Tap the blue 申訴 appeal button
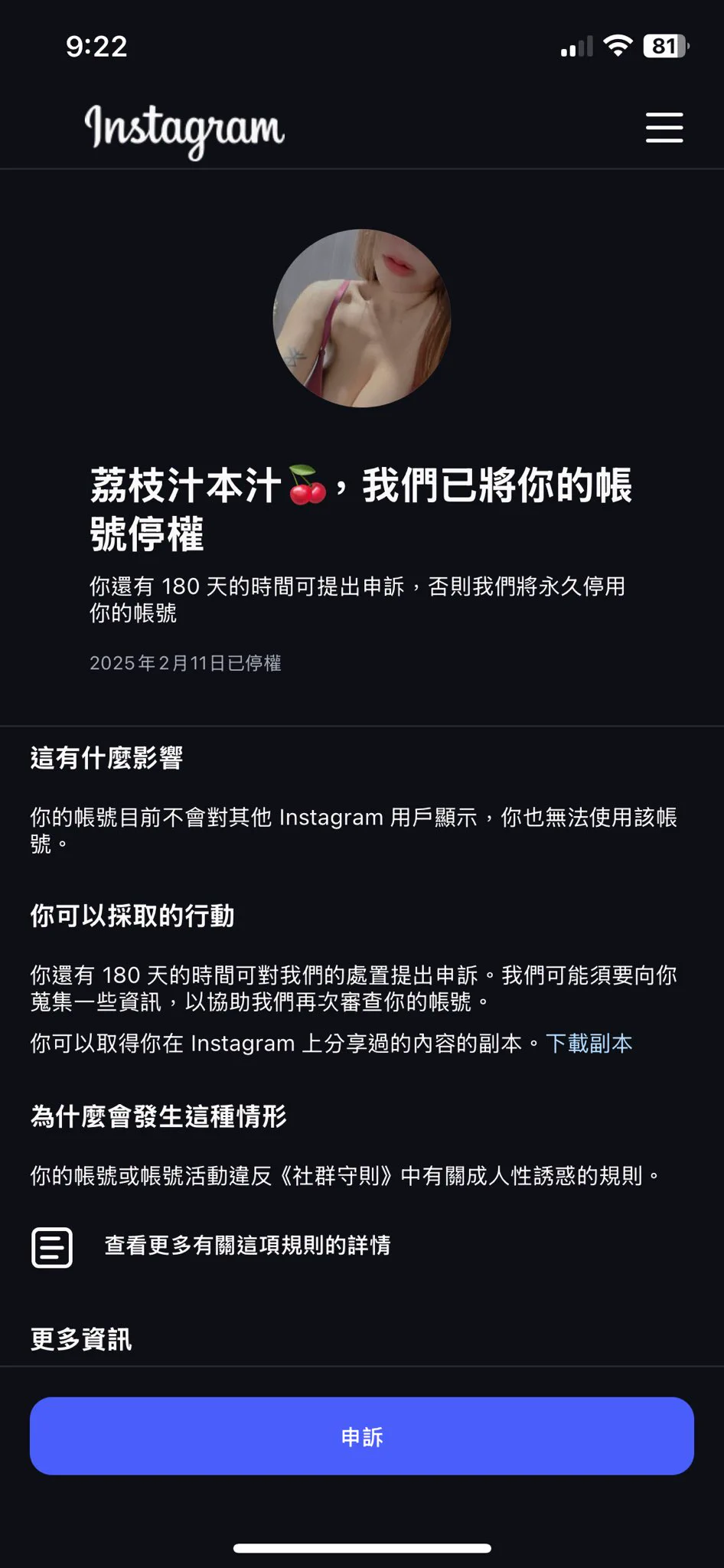The width and height of the screenshot is (724, 1568). coord(361,1436)
